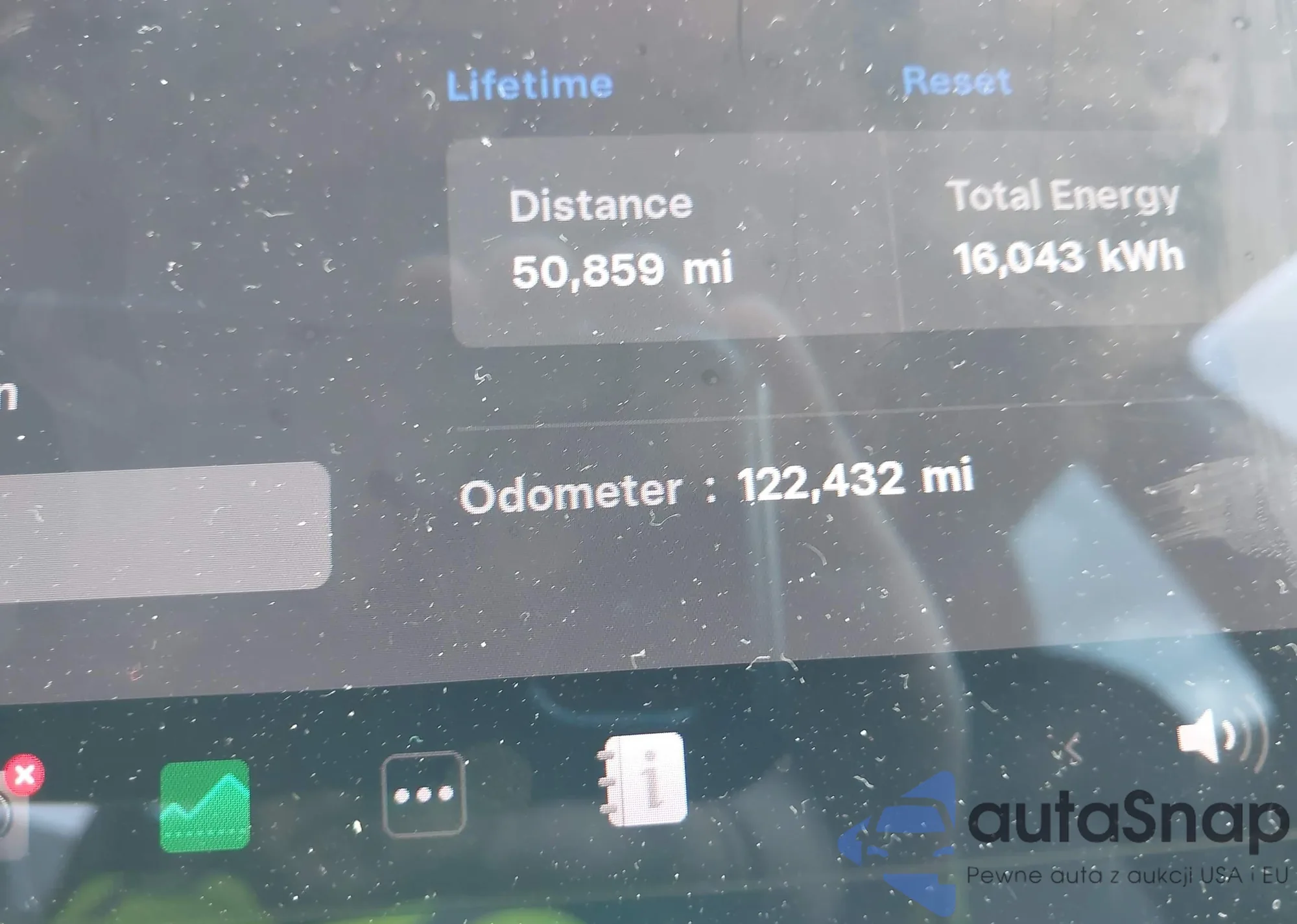Open the Lifetime trip link
Image resolution: width=1297 pixels, height=924 pixels.
pos(529,86)
